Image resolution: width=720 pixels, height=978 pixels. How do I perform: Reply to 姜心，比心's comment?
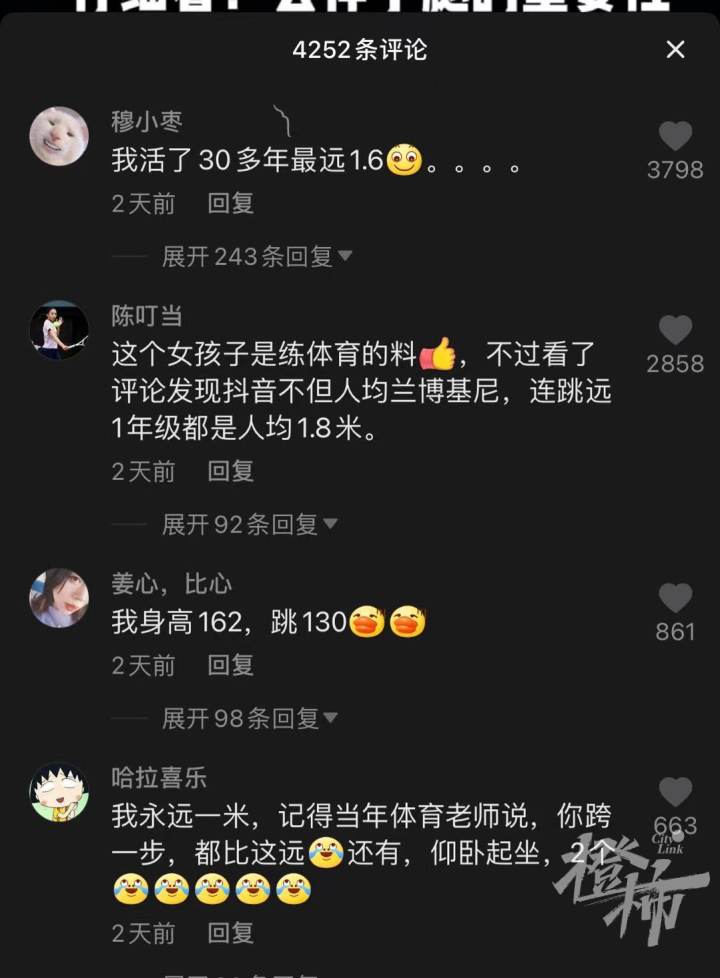coord(231,665)
